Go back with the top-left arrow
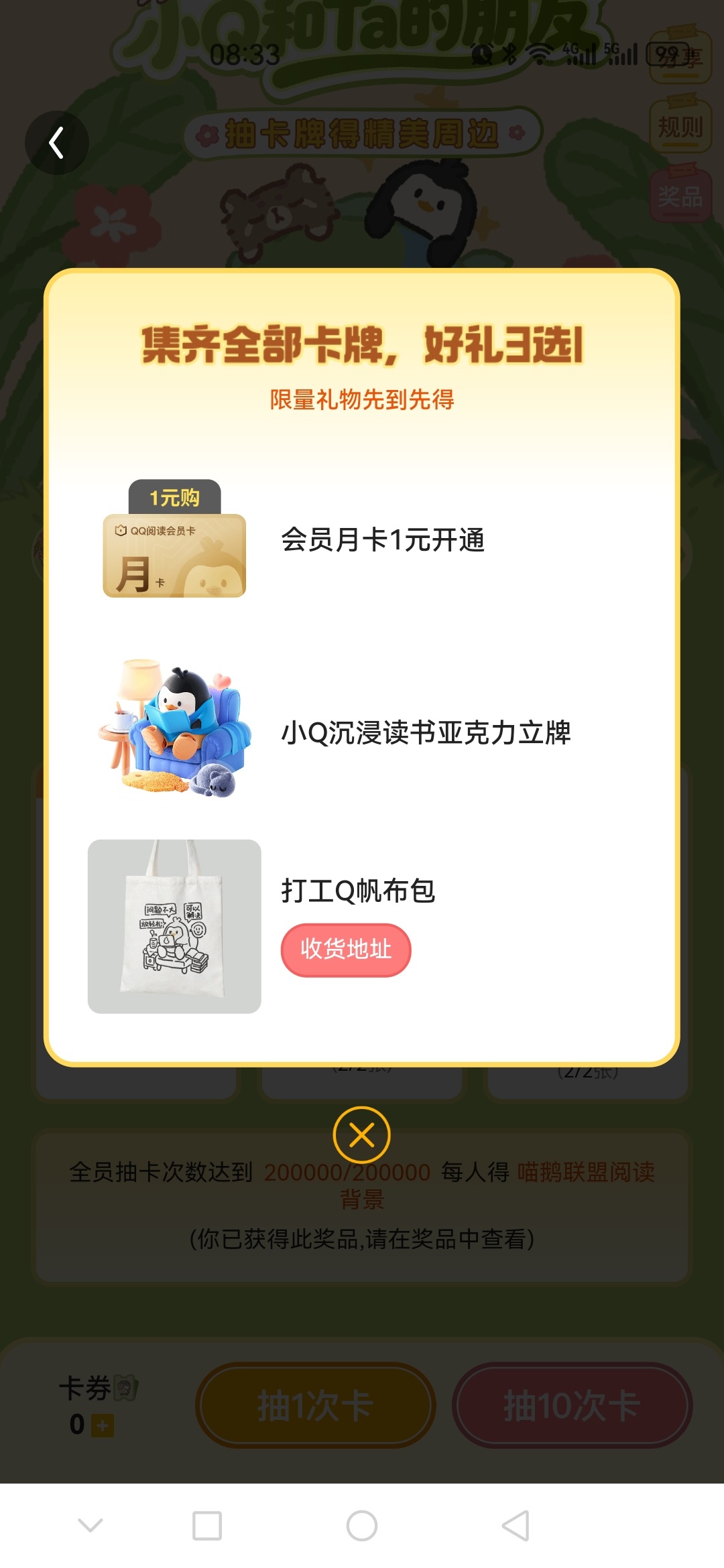The height and width of the screenshot is (1568, 724). point(57,143)
